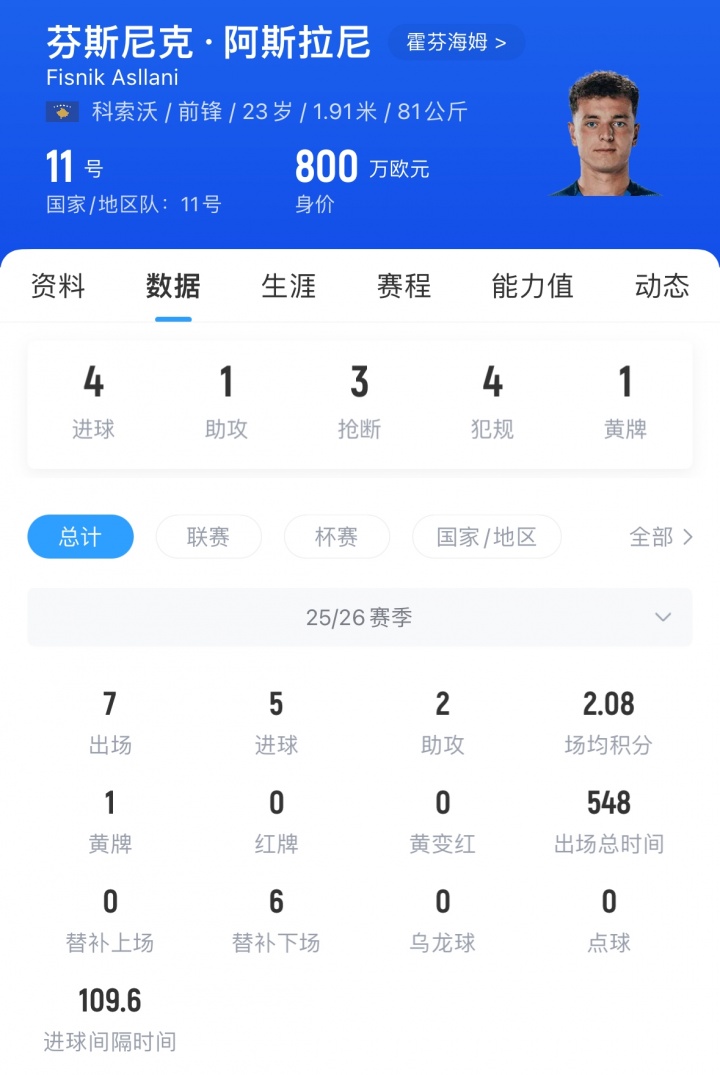Collapse the season selector chevron
The image size is (720, 1075).
pyautogui.click(x=662, y=617)
